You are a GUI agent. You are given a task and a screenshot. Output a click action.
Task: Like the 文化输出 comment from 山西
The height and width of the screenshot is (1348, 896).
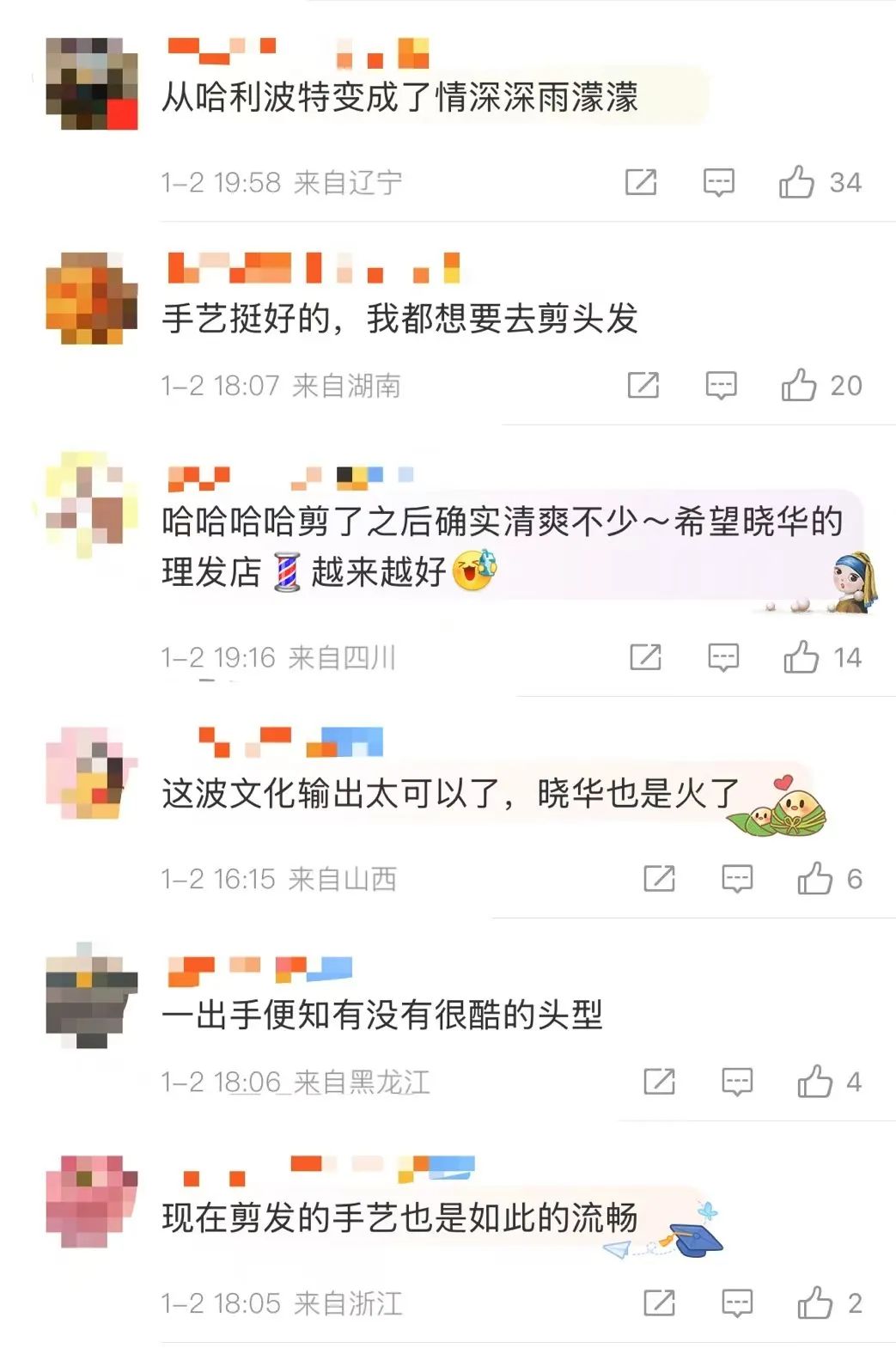[814, 878]
